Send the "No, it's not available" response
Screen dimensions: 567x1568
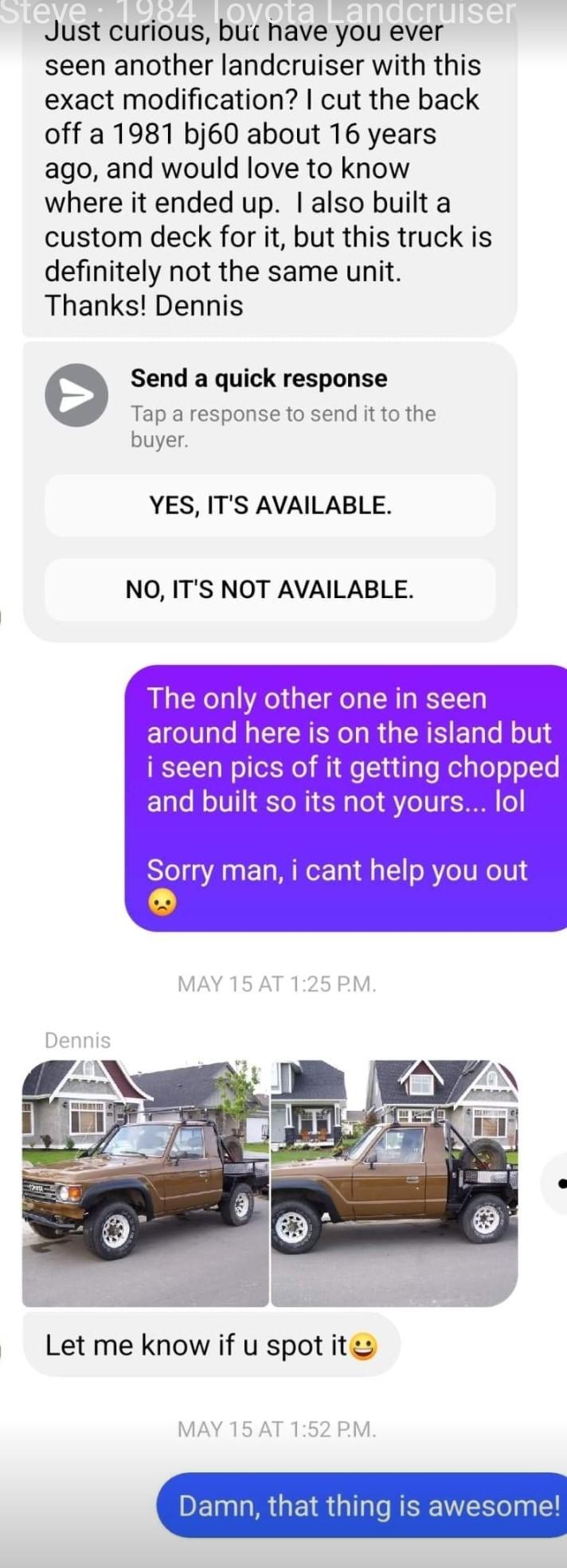(270, 590)
